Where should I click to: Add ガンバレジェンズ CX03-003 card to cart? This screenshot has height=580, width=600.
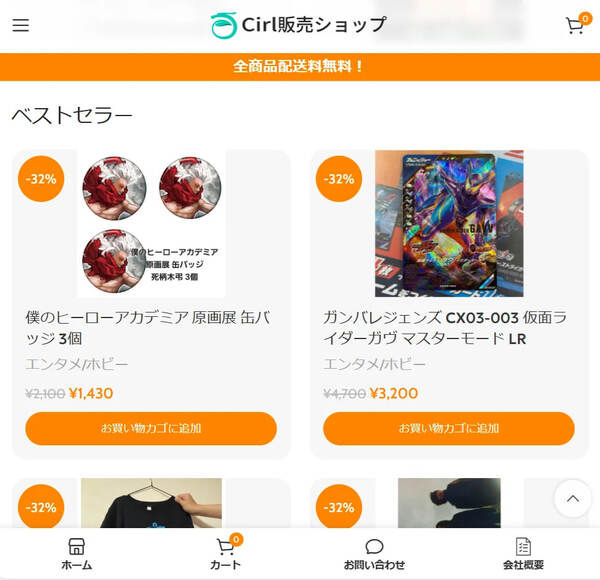448,428
